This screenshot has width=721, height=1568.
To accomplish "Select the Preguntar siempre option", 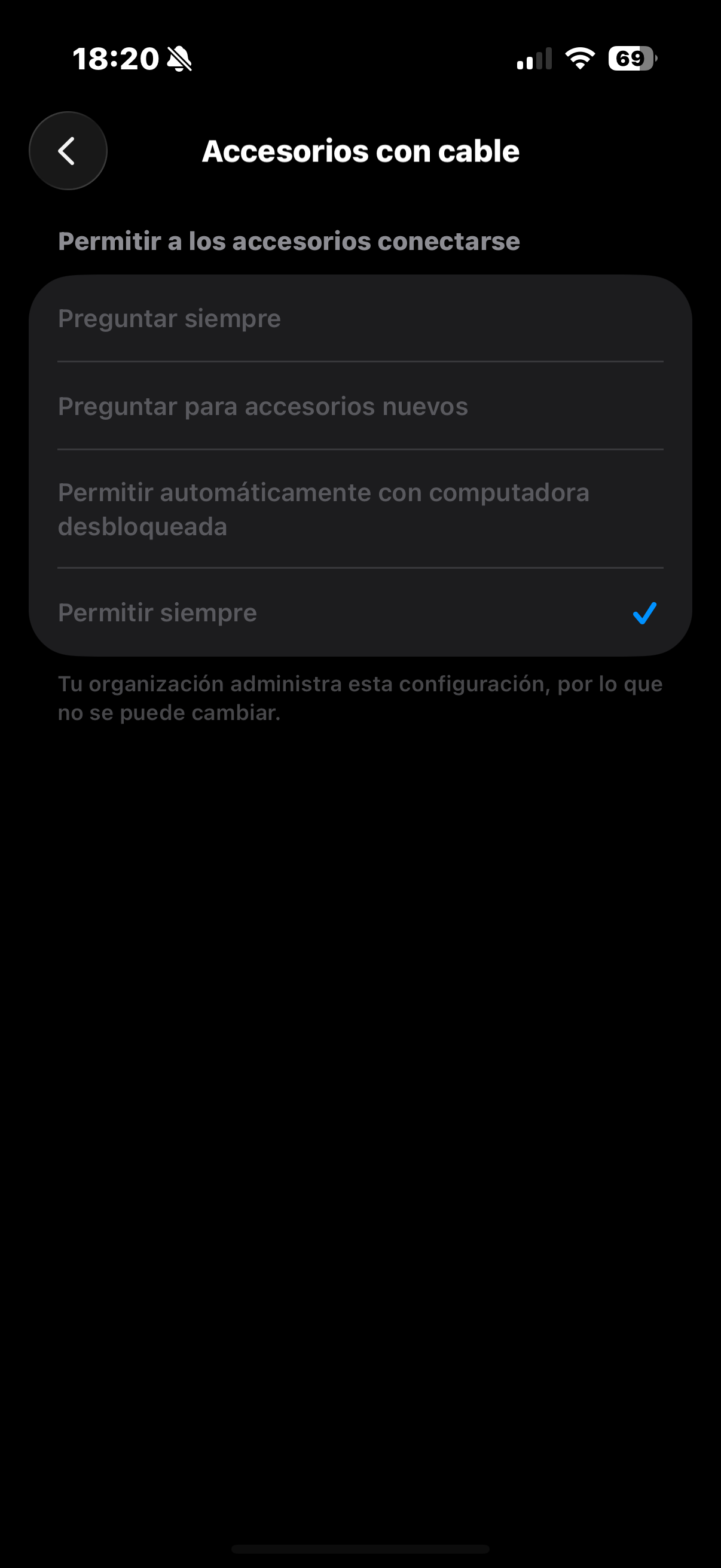I will pos(359,318).
